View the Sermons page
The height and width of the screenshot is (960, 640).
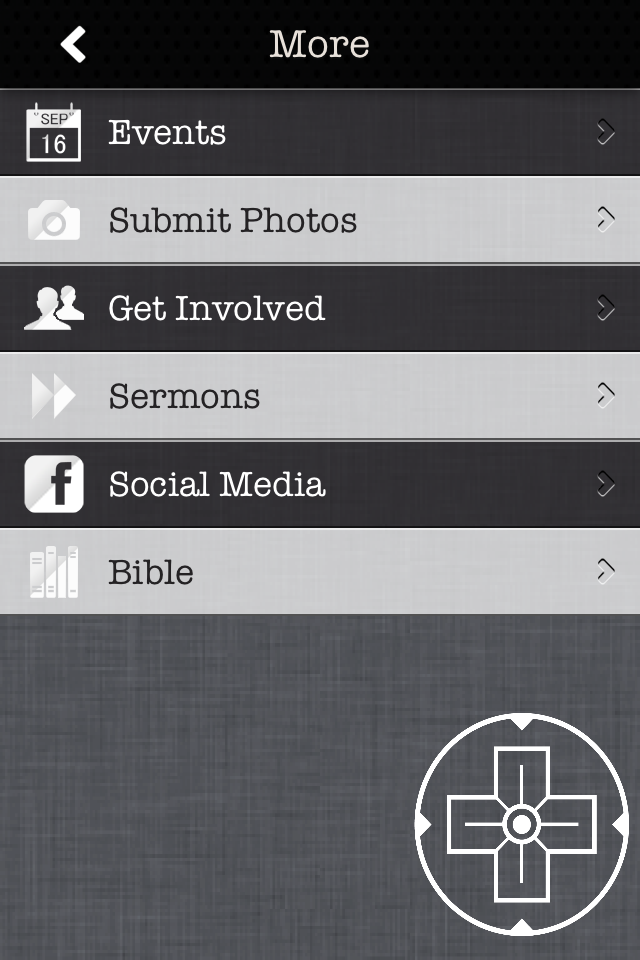[320, 397]
